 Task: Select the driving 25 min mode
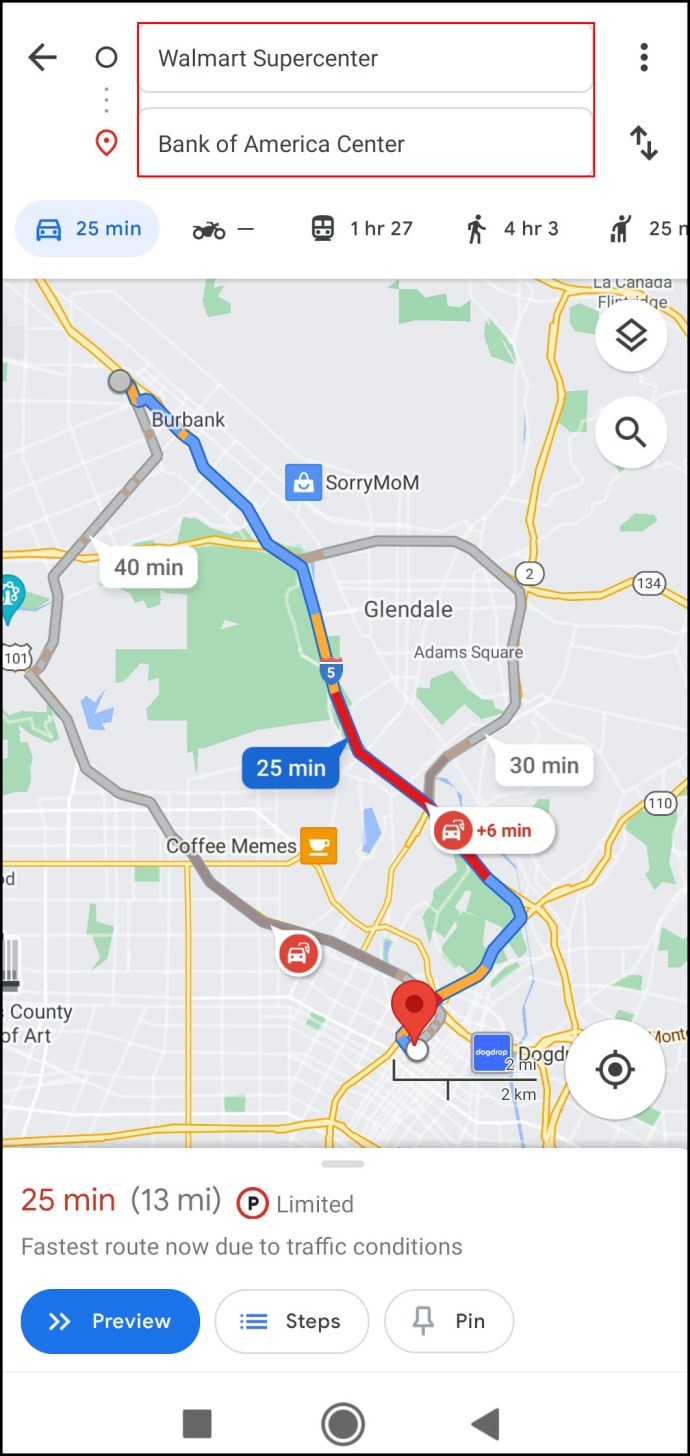point(88,229)
